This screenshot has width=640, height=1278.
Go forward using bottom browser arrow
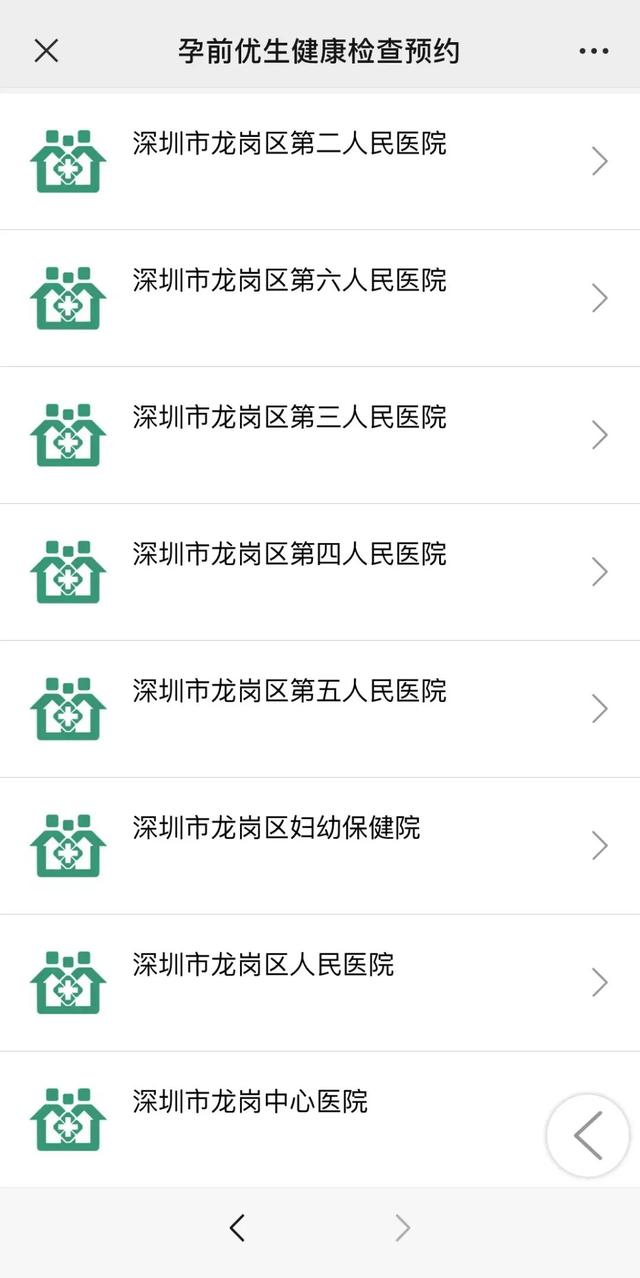pos(402,1228)
